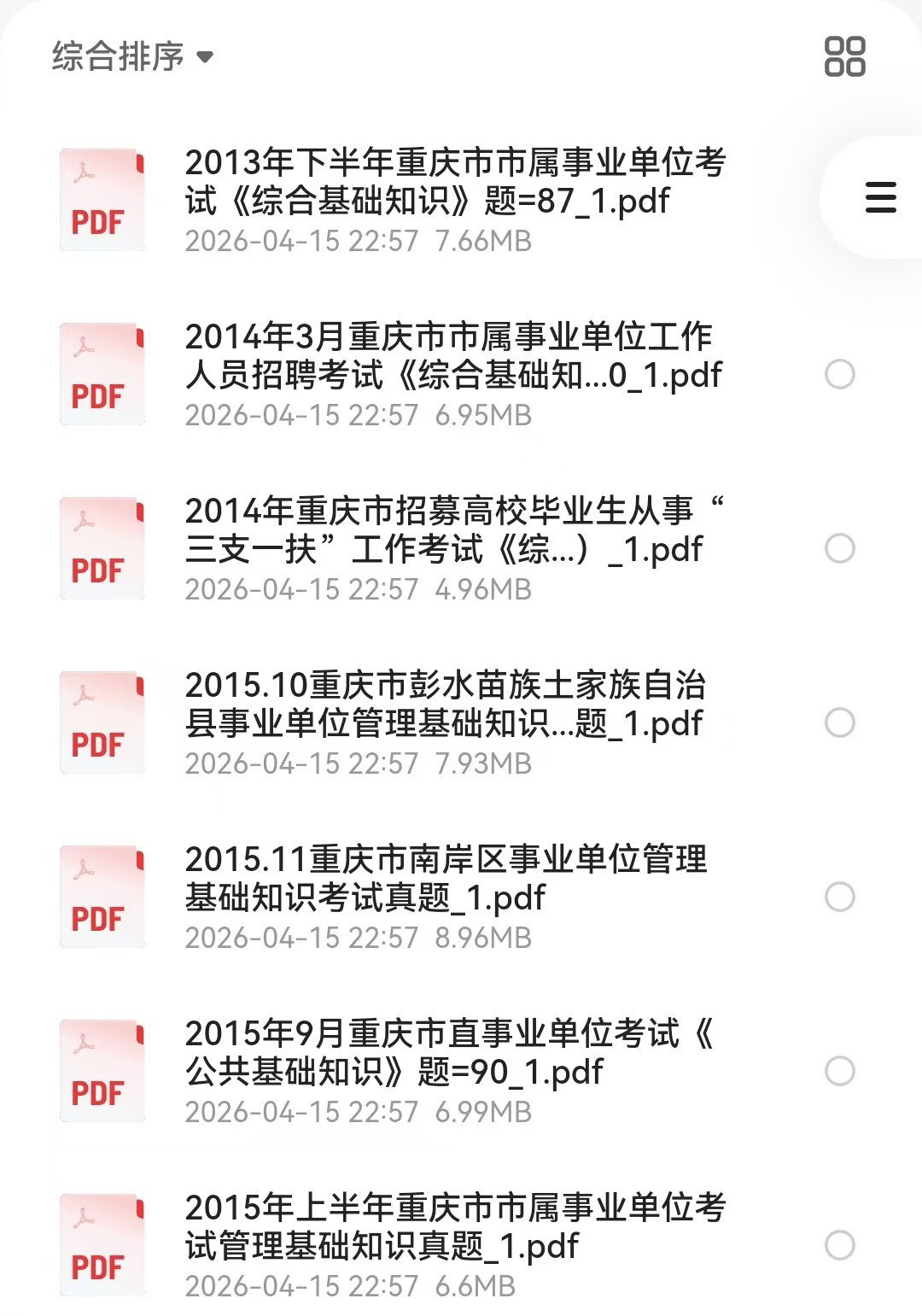Open the floating hamburger menu button

(880, 197)
